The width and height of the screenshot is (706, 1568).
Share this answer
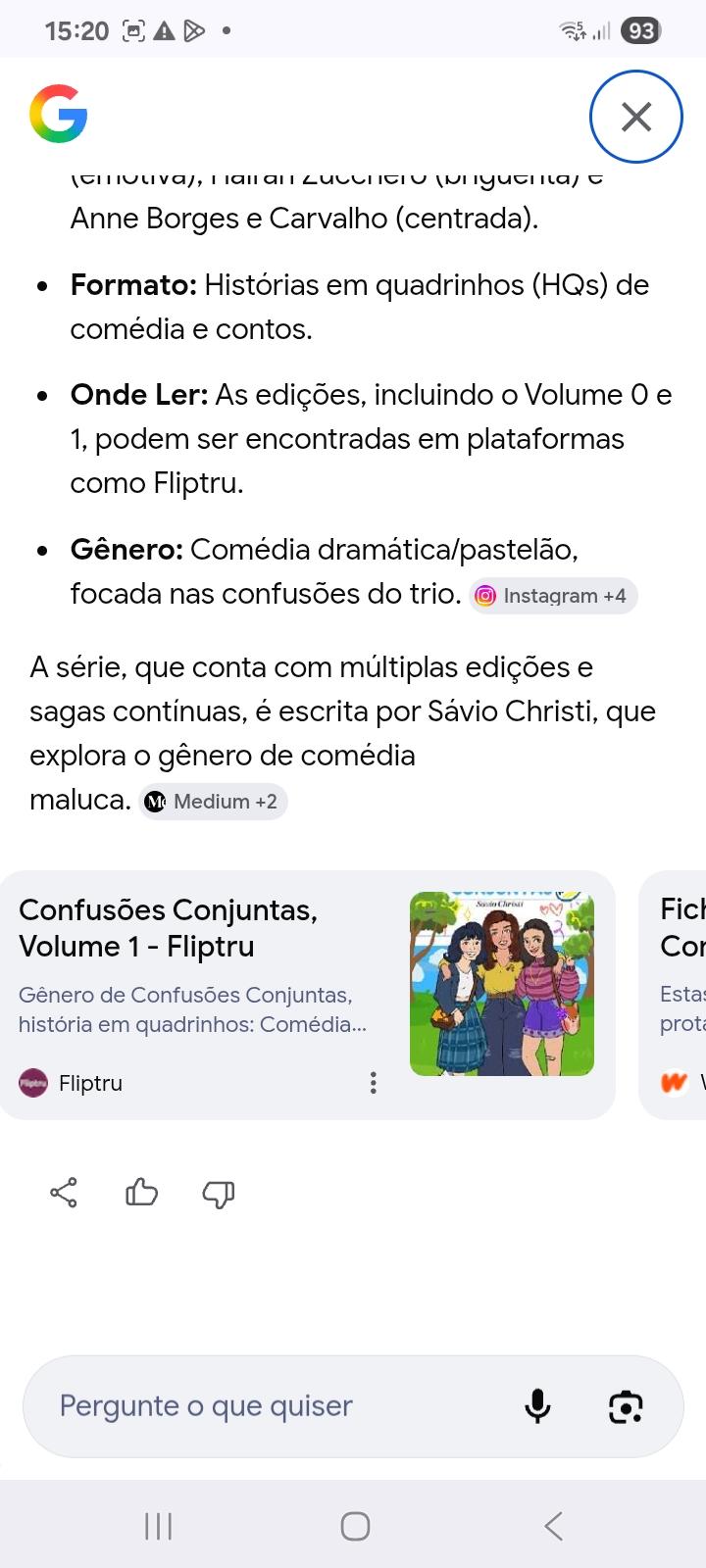(64, 1193)
